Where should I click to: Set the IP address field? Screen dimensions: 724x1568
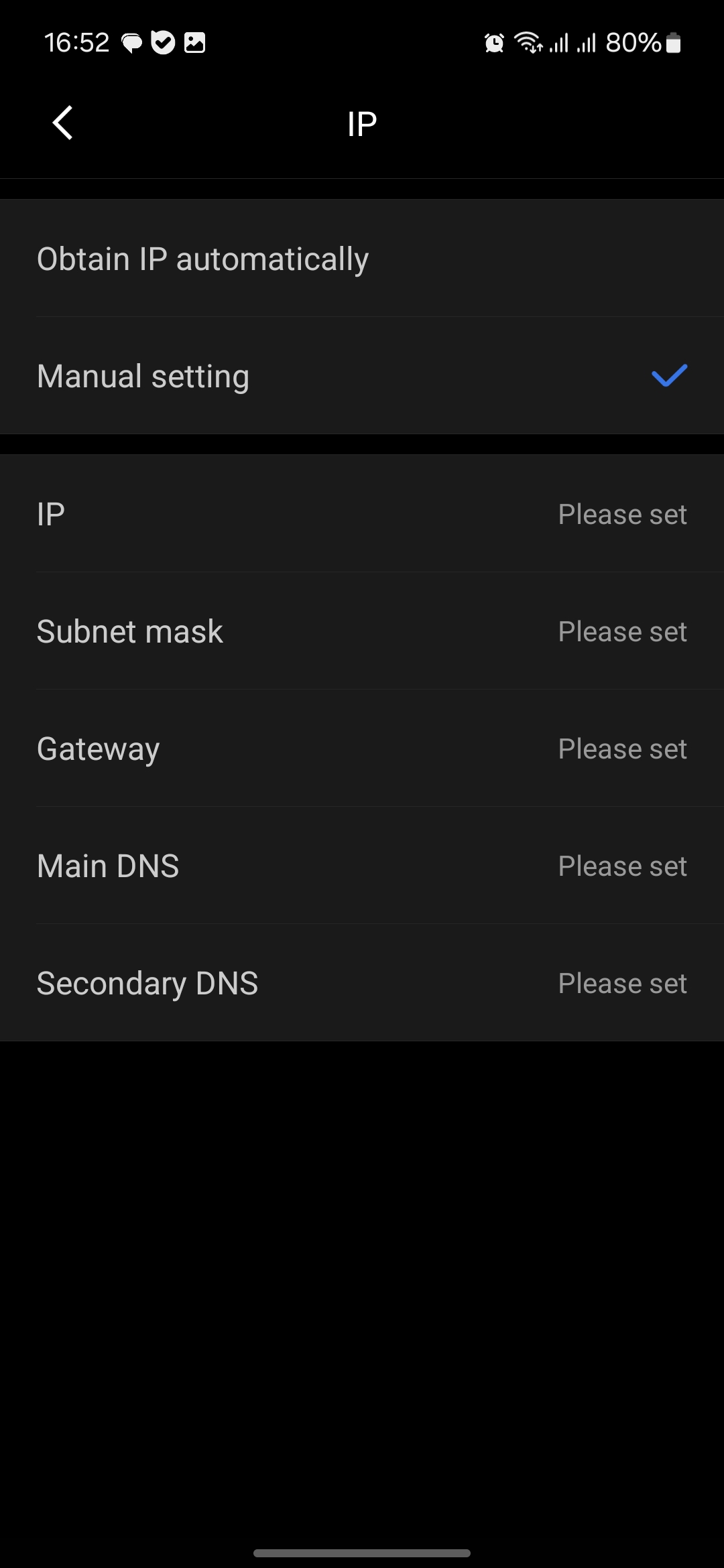tap(362, 514)
